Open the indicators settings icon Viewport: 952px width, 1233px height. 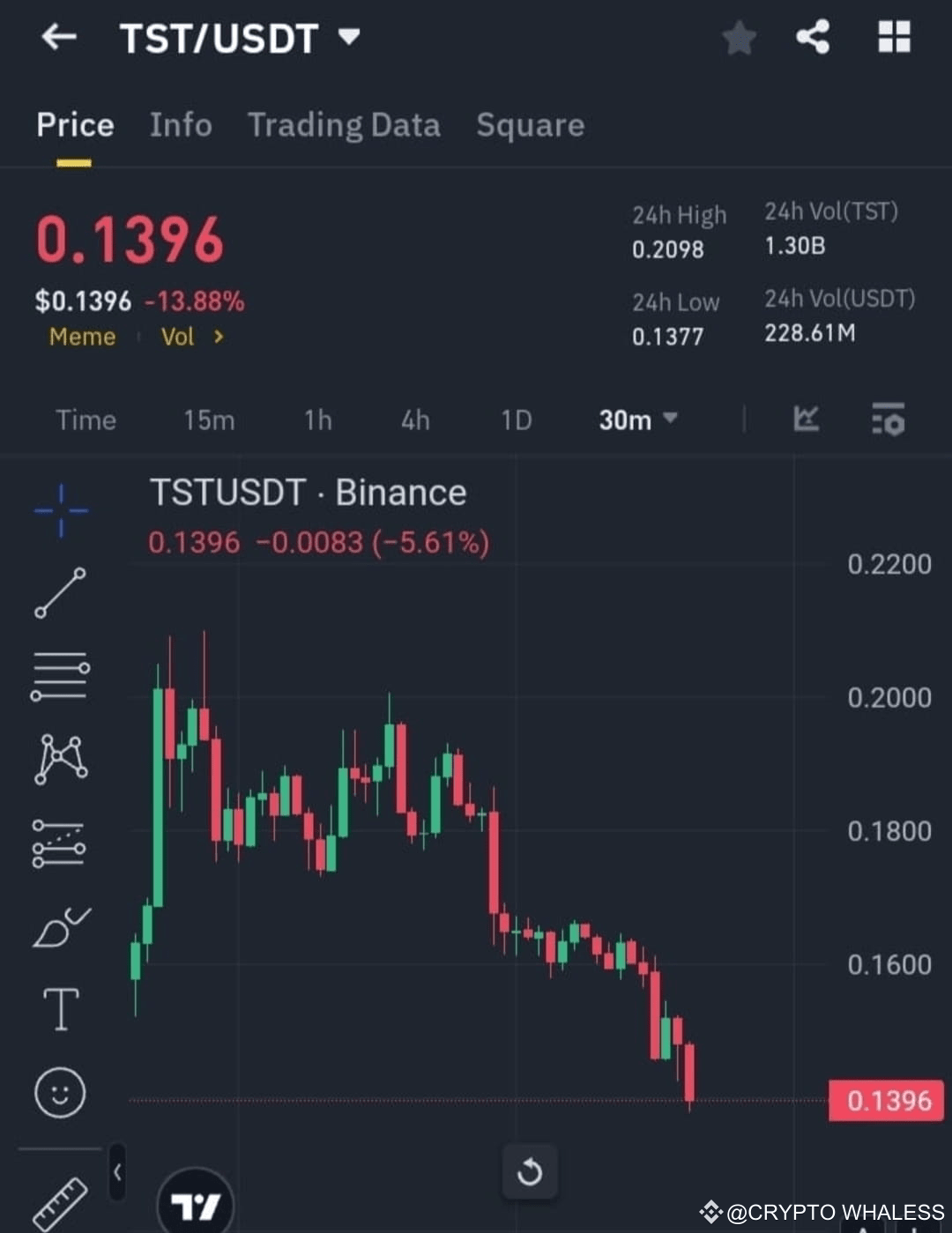(889, 420)
